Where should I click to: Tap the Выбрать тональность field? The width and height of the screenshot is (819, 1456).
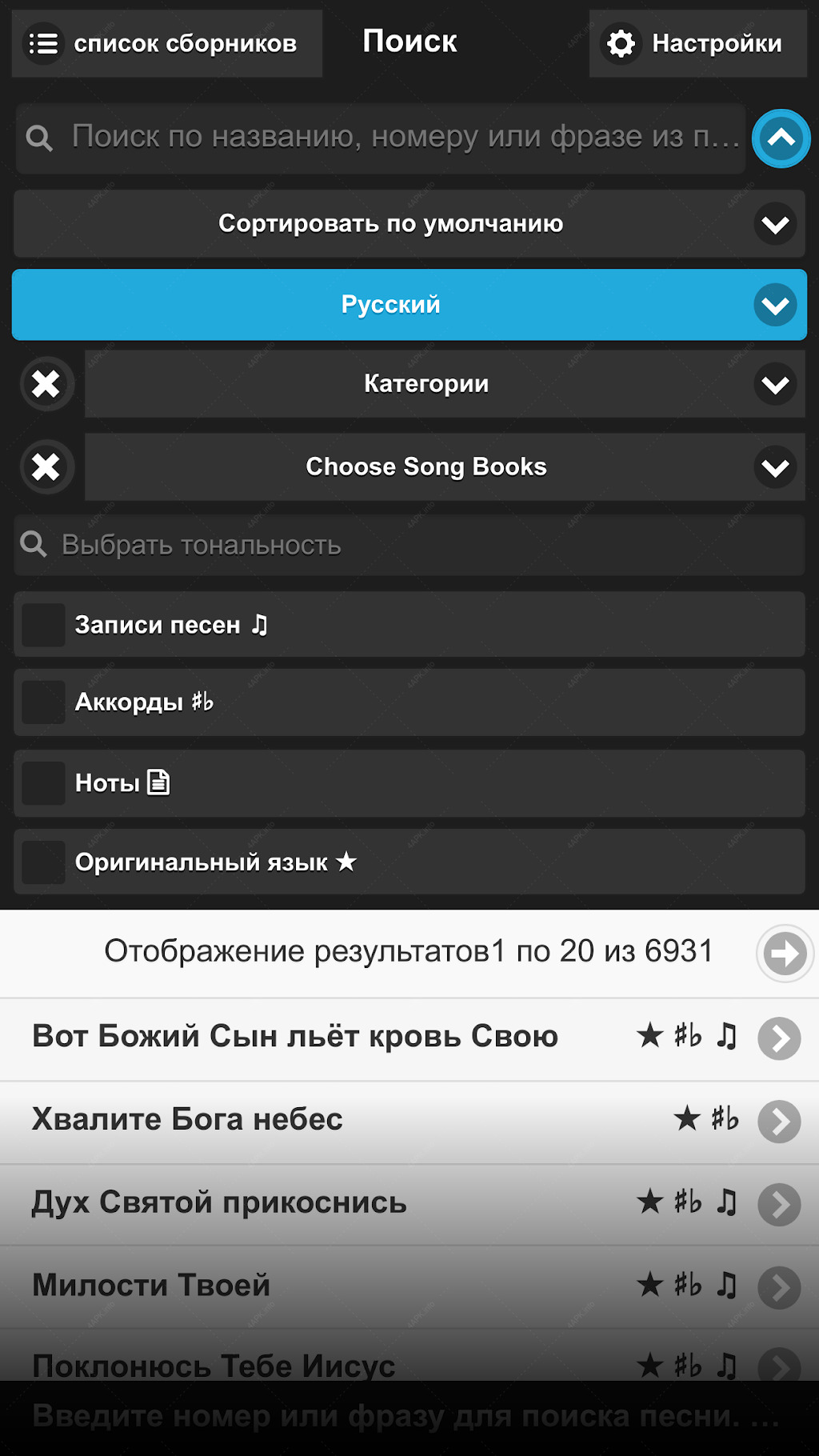tap(409, 546)
